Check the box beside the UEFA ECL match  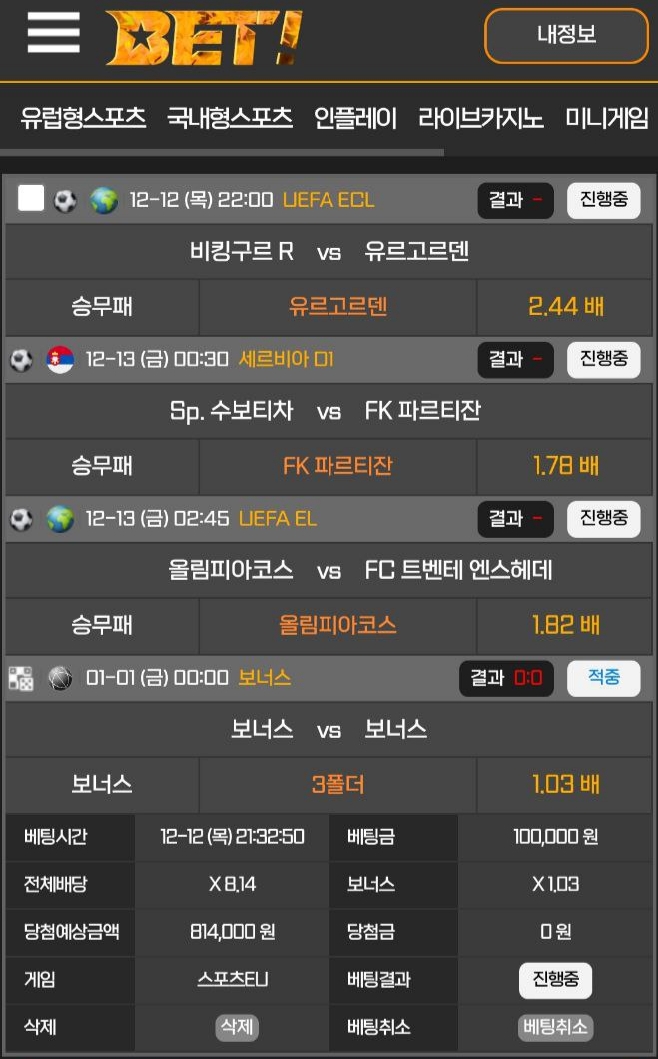pyautogui.click(x=31, y=199)
